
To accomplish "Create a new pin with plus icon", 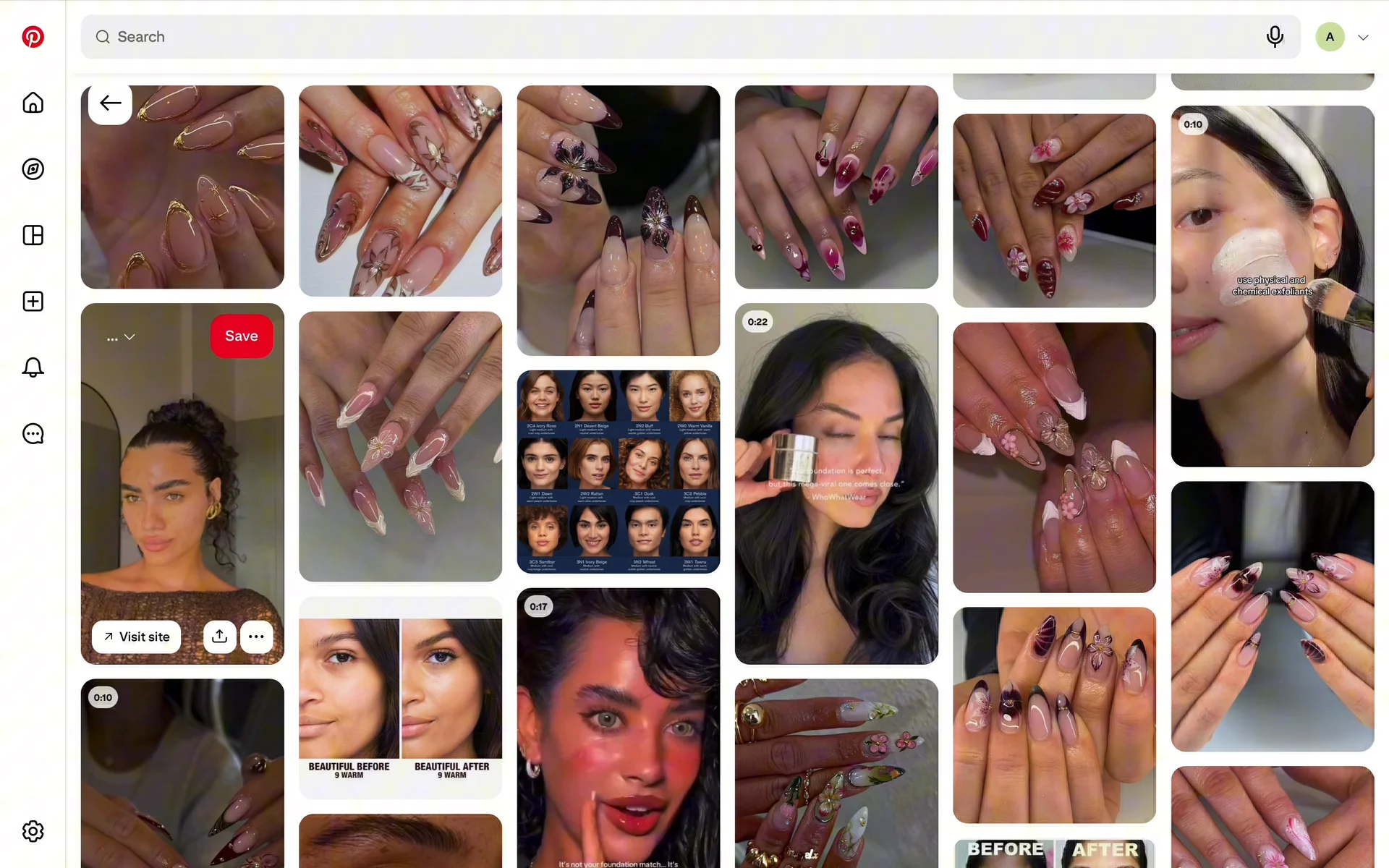I will pos(33,302).
